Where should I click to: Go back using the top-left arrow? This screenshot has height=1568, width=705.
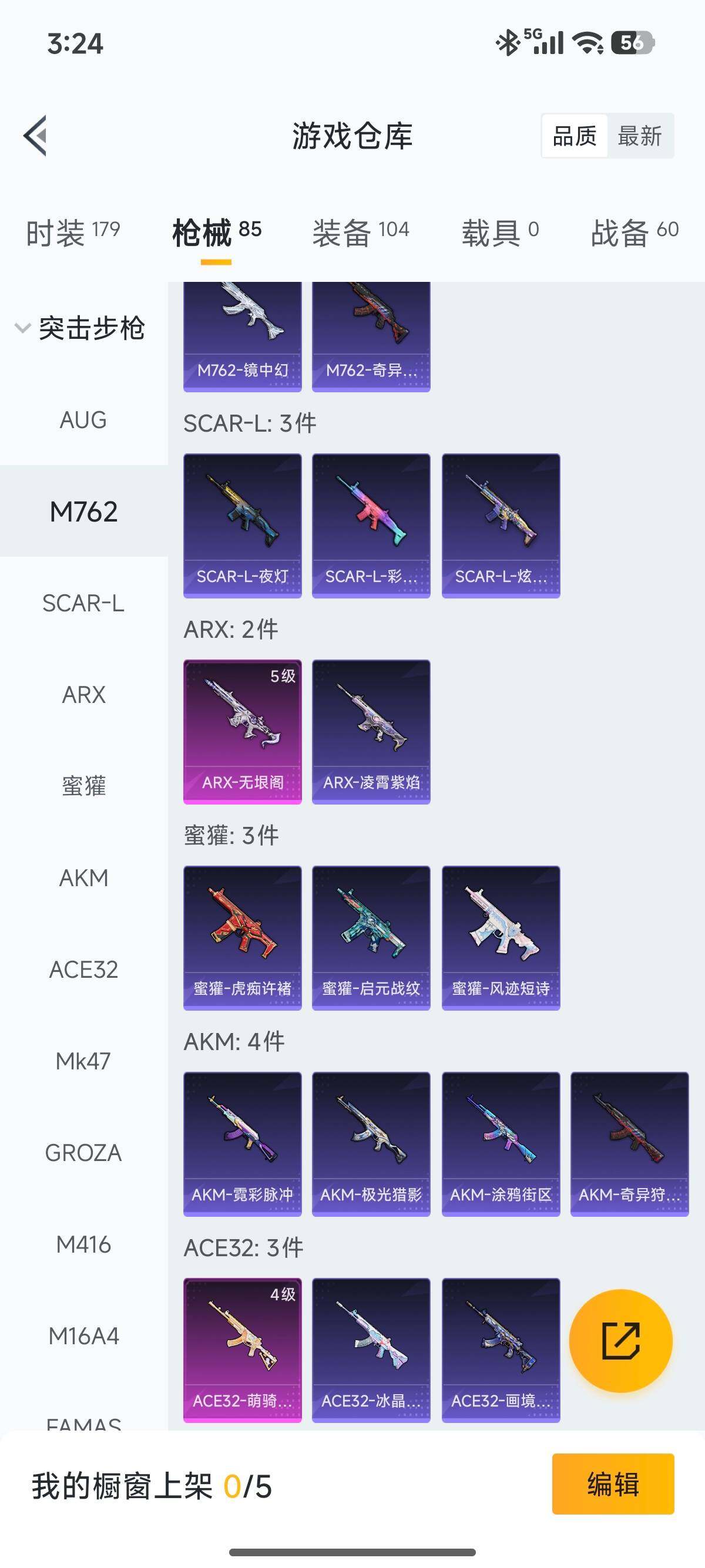point(35,136)
